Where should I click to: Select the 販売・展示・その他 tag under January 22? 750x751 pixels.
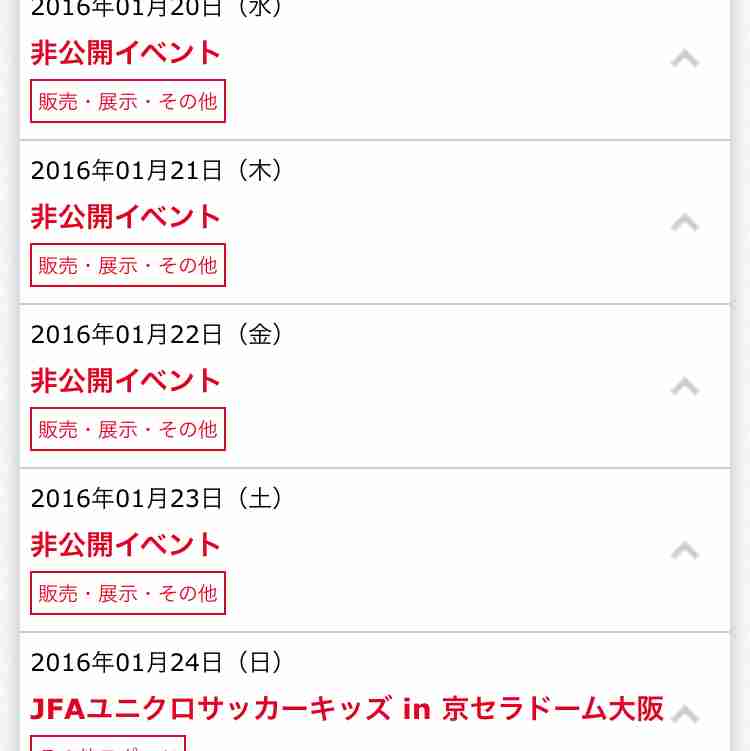128,429
